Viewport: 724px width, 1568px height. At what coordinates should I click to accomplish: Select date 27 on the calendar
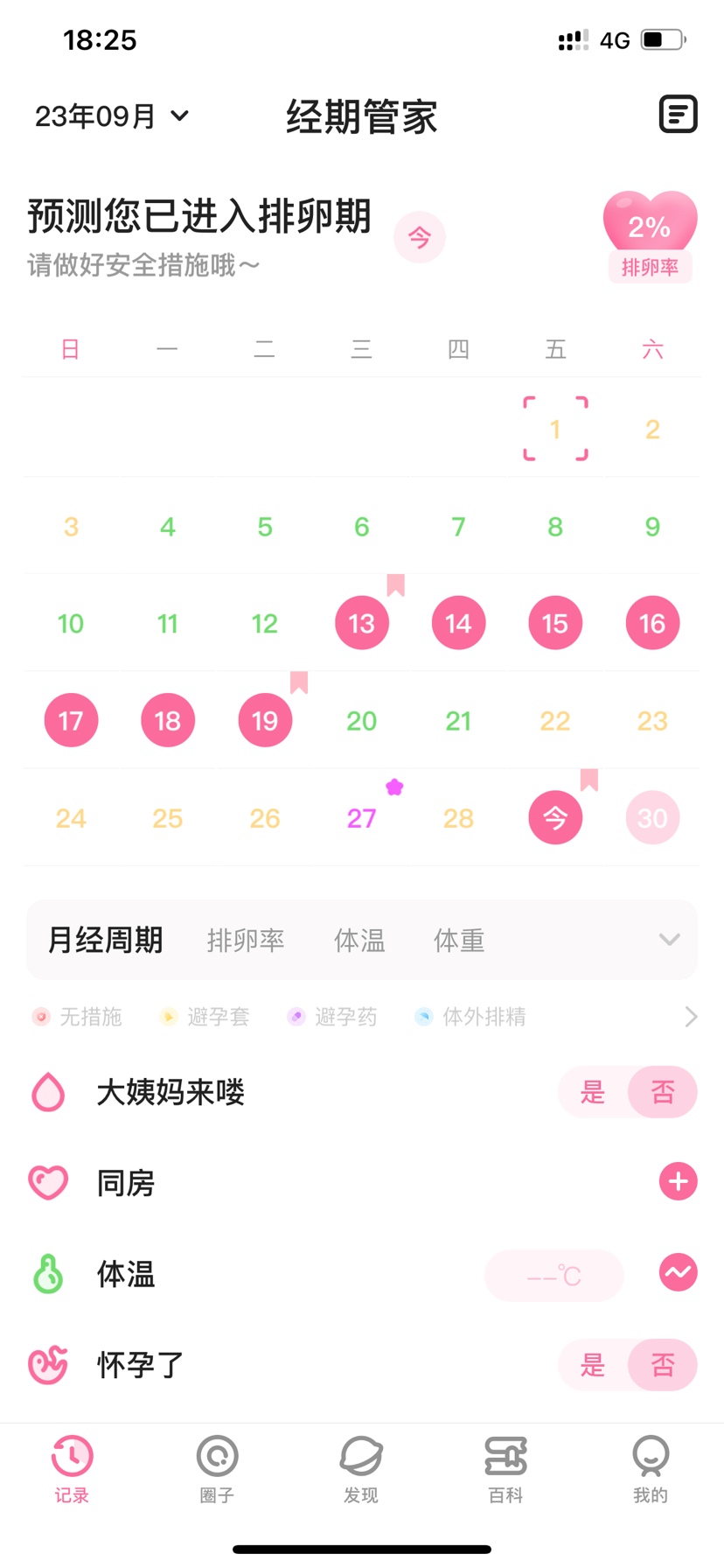tap(362, 818)
